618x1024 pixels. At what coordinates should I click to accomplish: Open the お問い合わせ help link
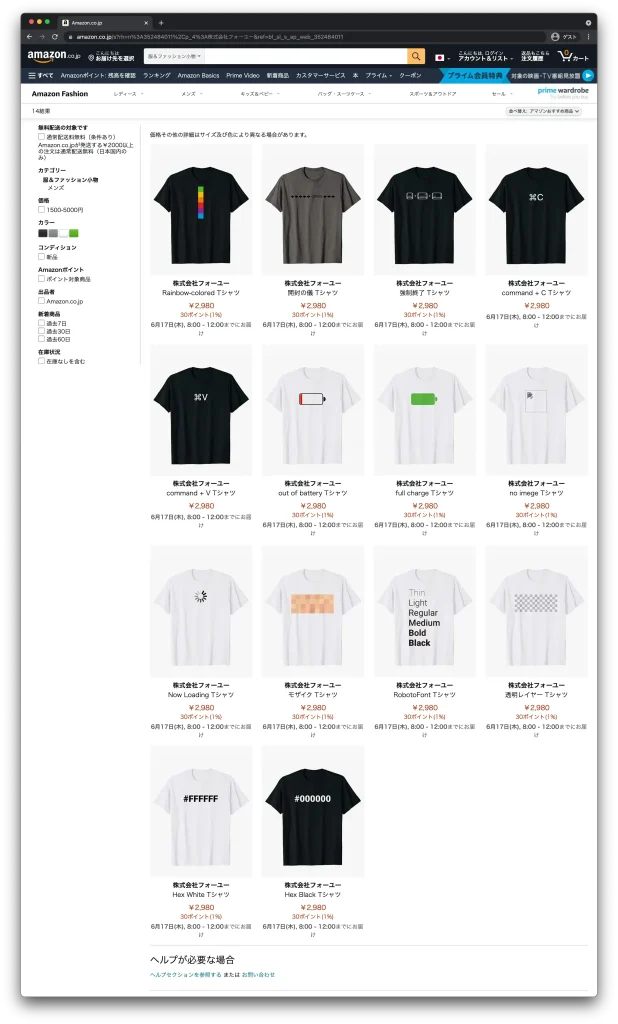coord(258,974)
